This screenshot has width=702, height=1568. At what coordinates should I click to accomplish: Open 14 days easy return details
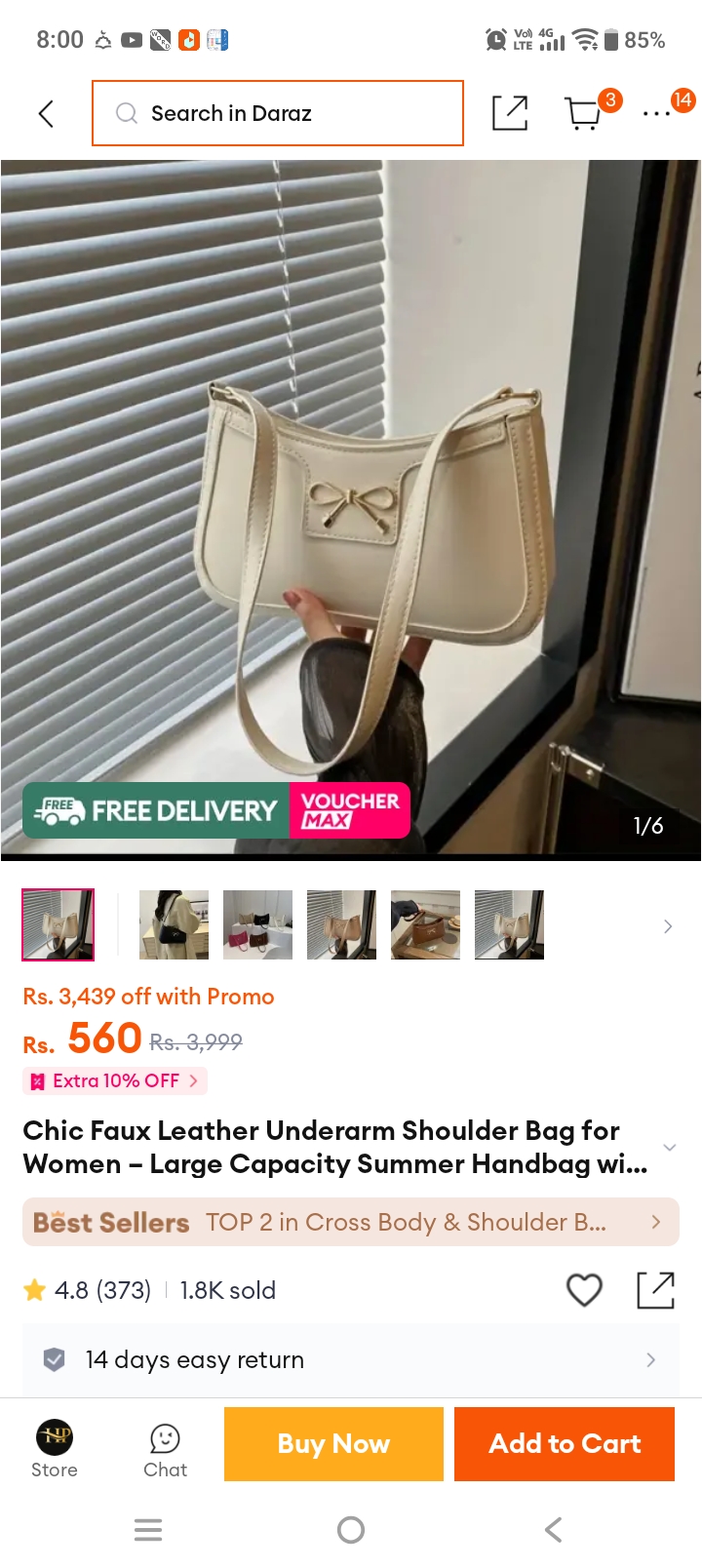[351, 1359]
